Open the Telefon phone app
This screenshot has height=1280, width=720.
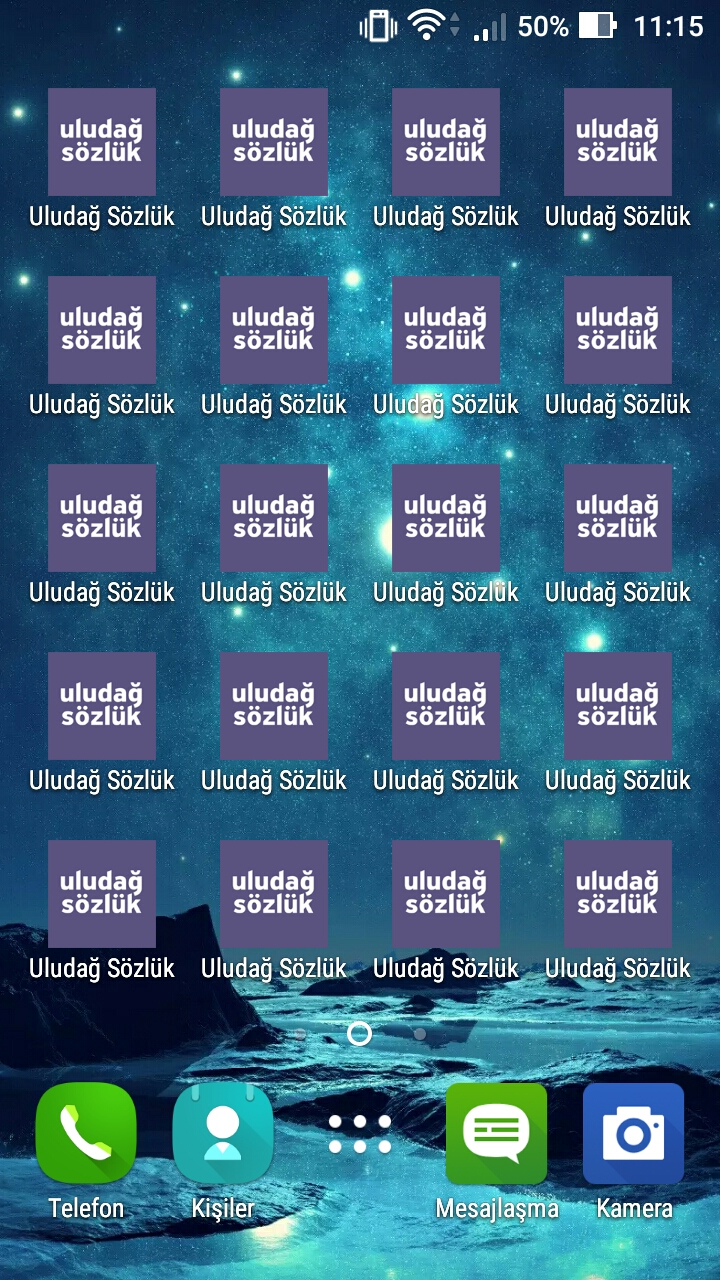point(86,1134)
